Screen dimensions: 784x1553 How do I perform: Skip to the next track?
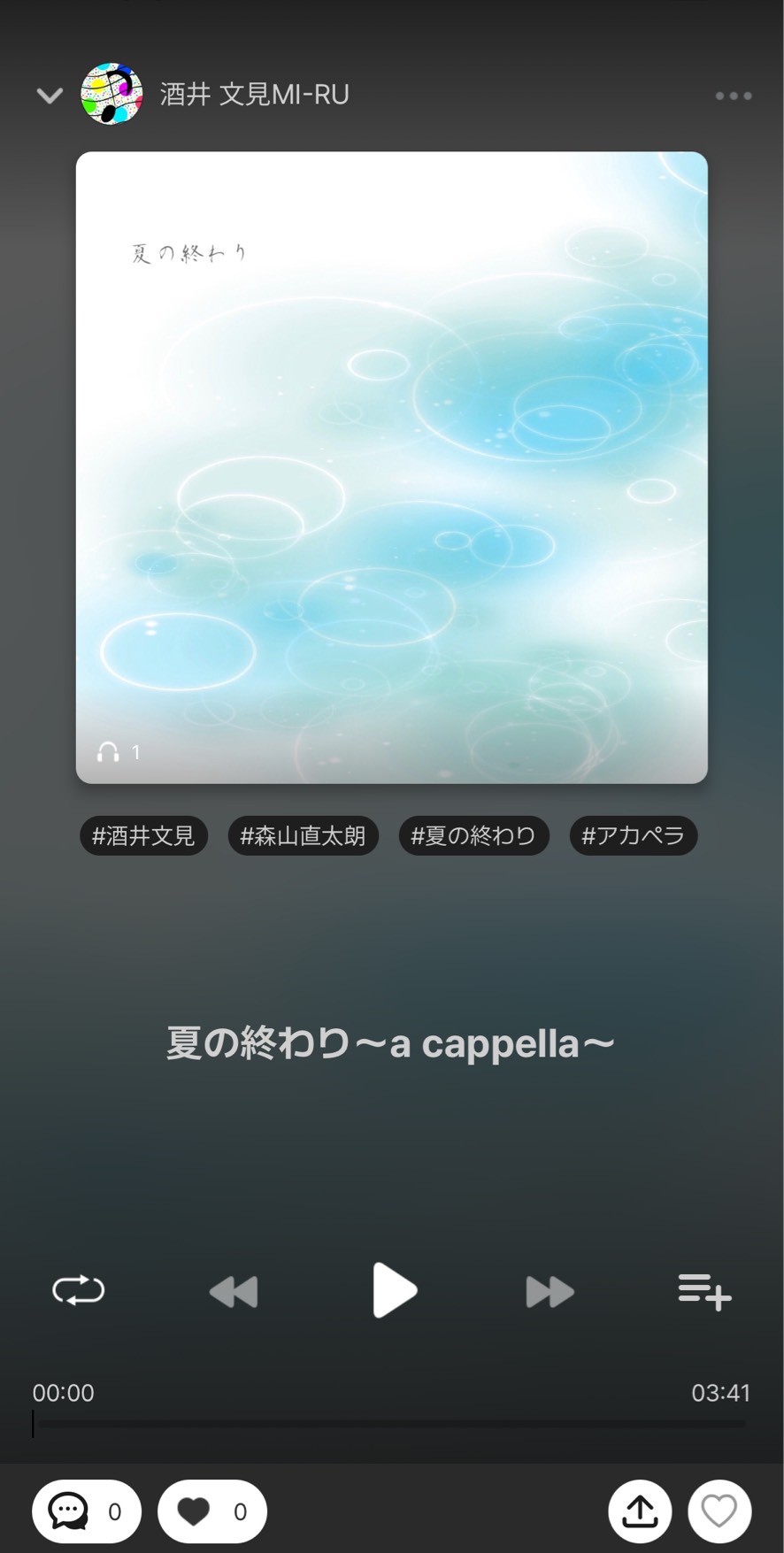pos(550,1292)
